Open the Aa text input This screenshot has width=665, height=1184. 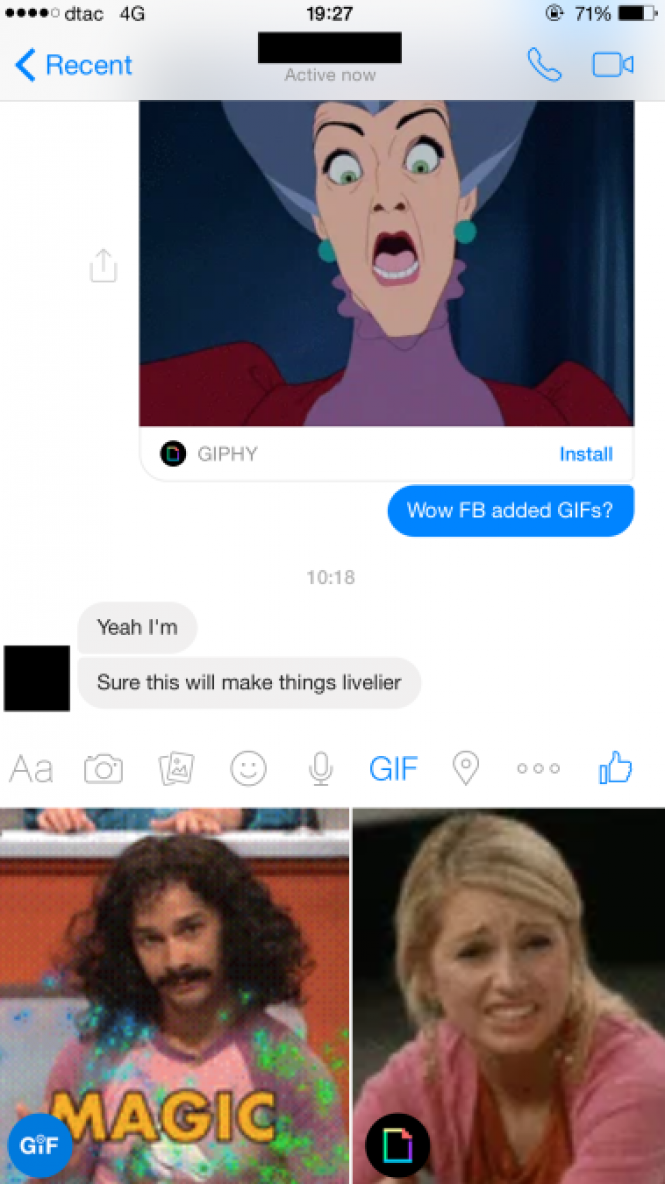point(31,769)
